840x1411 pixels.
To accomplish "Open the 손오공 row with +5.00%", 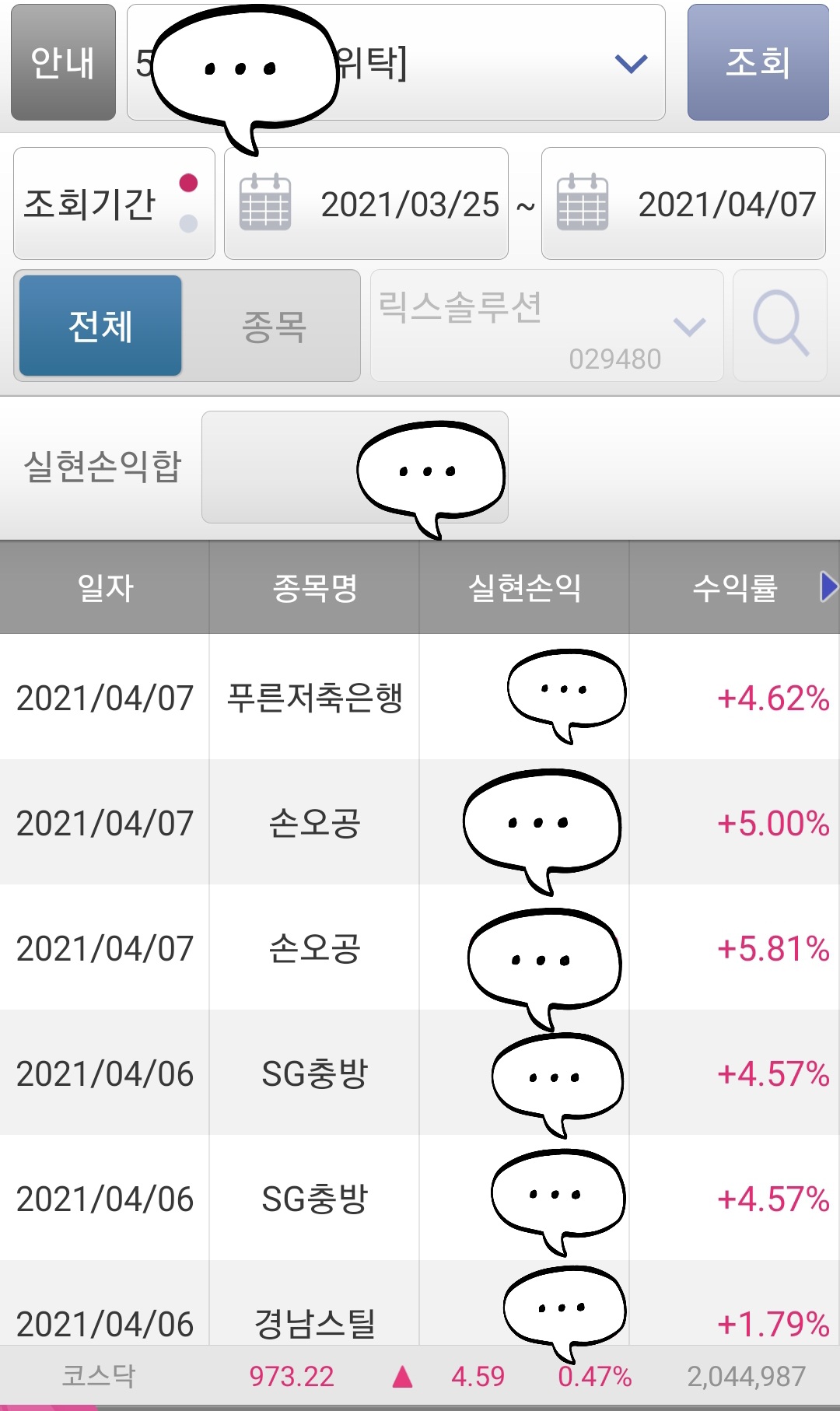I will 420,822.
